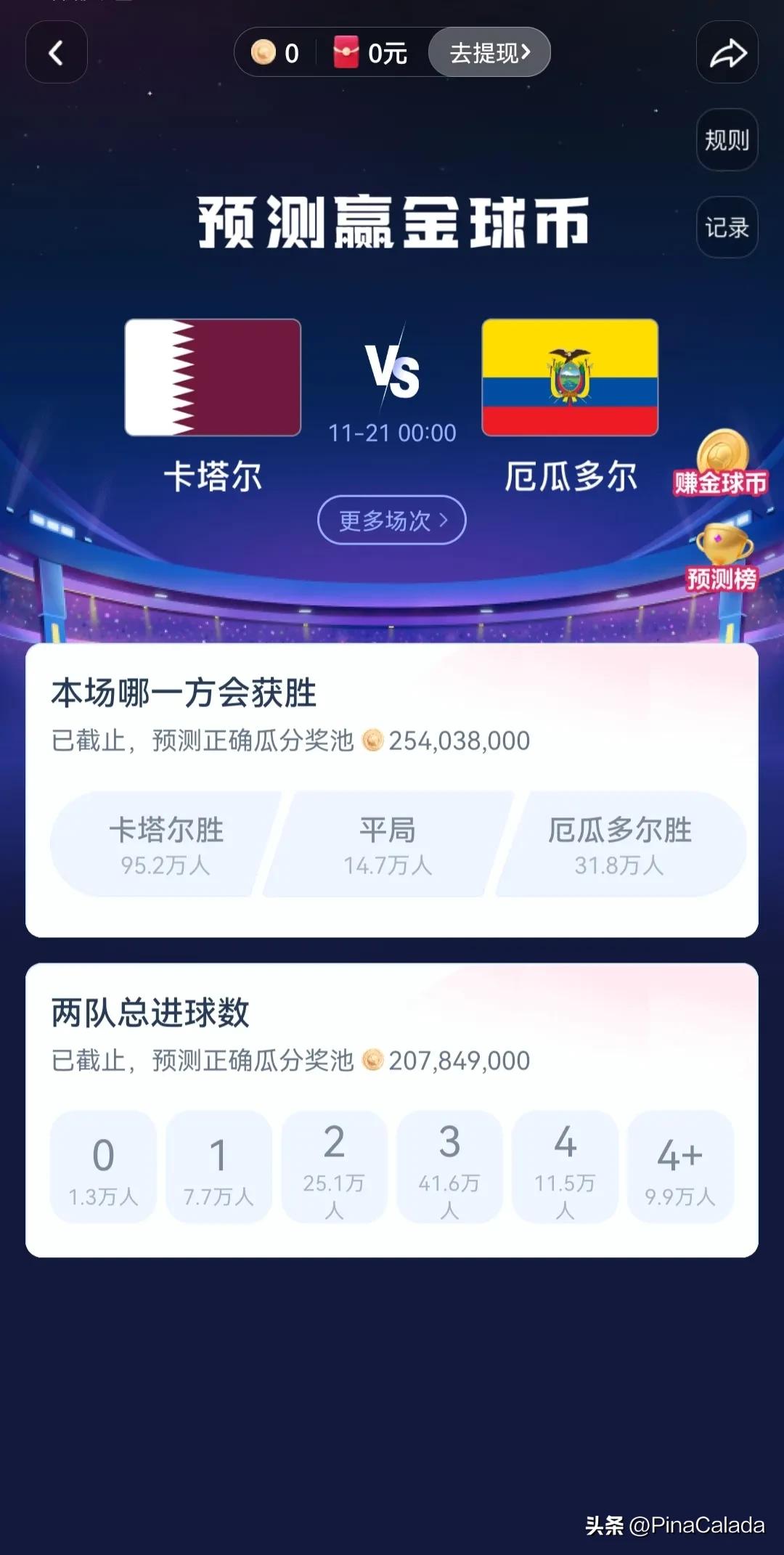This screenshot has height=1555, width=784.
Task: Open the 规则 rules panel
Action: pyautogui.click(x=726, y=139)
